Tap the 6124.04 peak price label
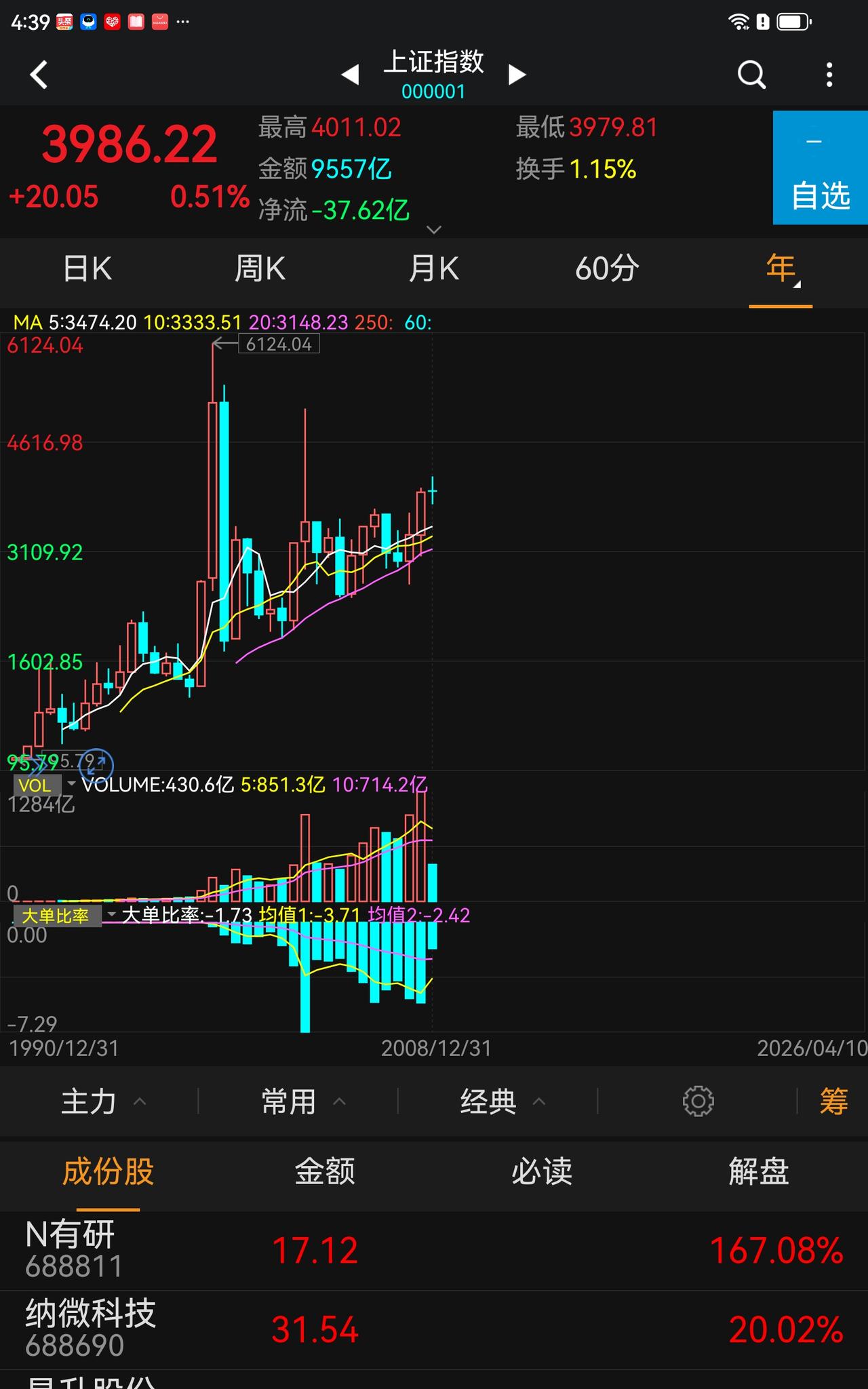Screen dimensions: 868x1389 coord(280,344)
